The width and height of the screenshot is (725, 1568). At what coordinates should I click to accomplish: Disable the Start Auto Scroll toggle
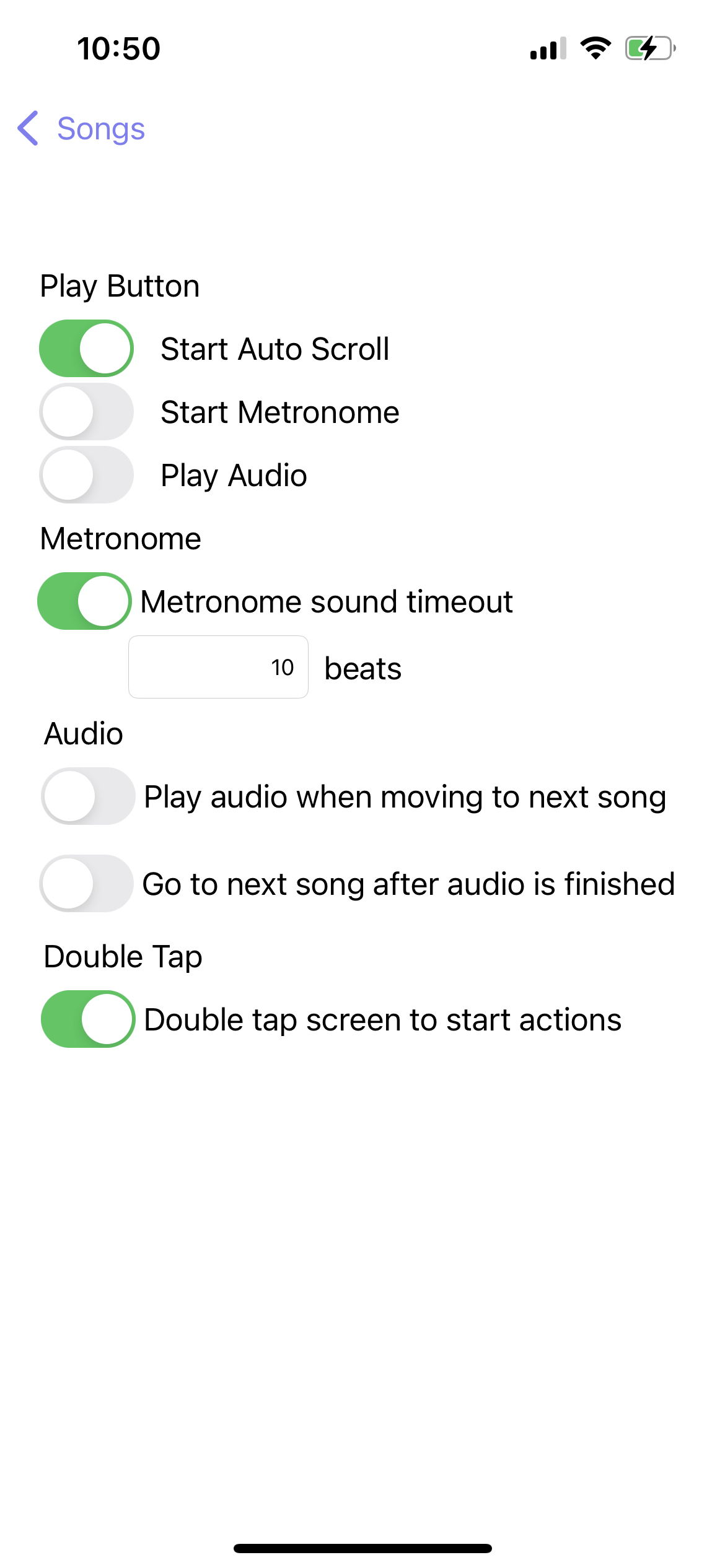pos(86,348)
